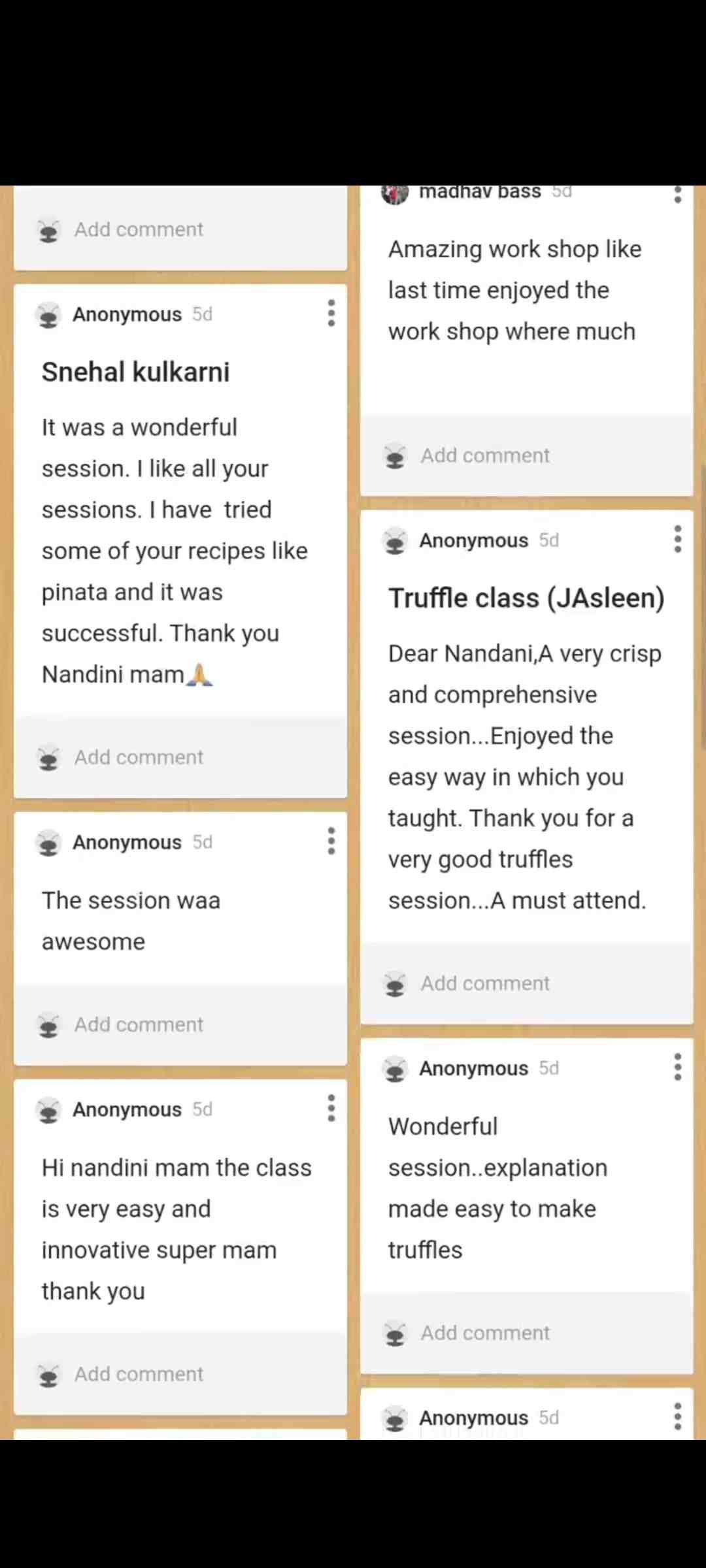Add comment to 'Hi nandini mam' post
The height and width of the screenshot is (1568, 706).
[x=139, y=1374]
